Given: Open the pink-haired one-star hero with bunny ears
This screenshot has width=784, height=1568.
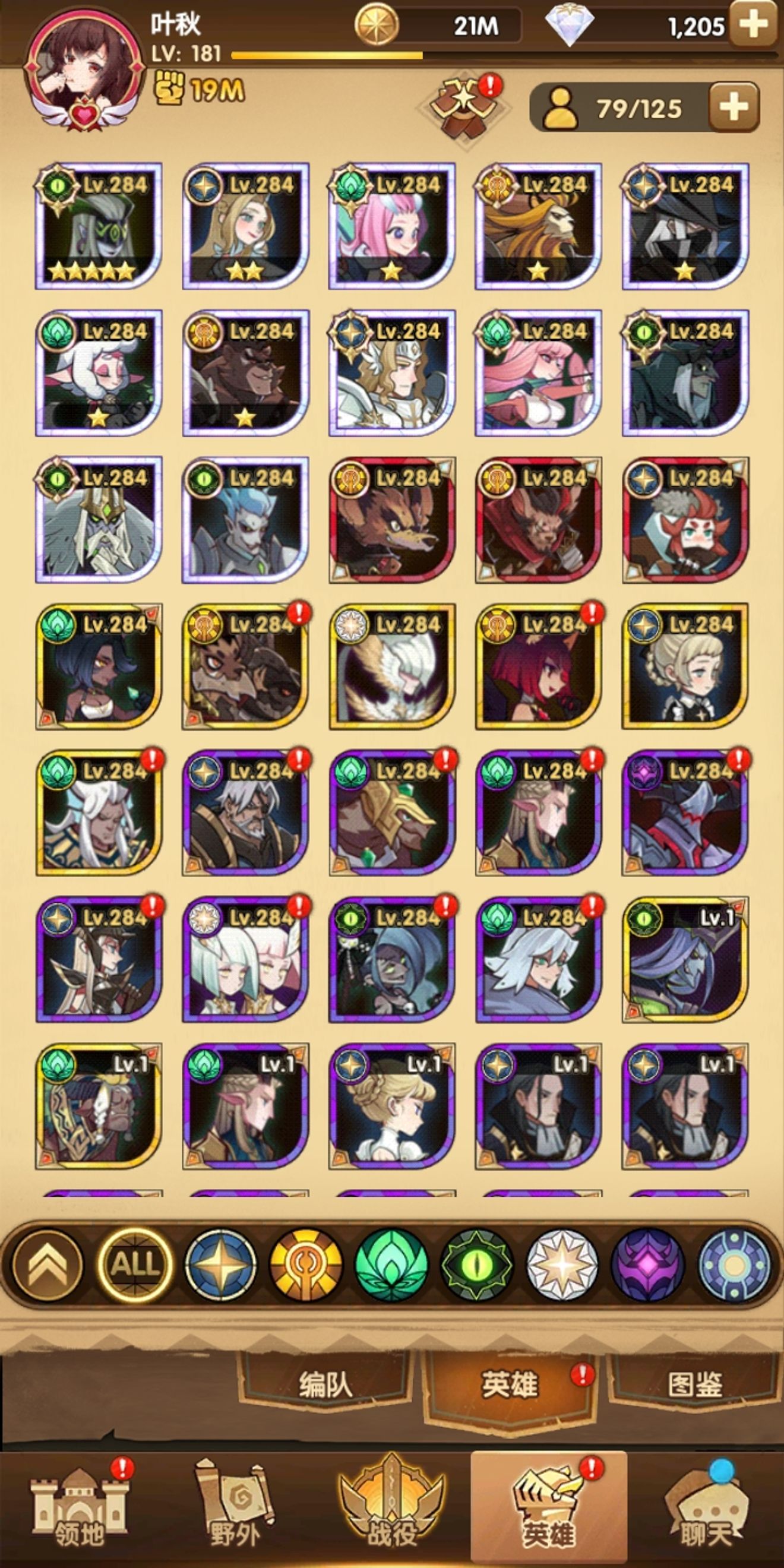Looking at the screenshot, I should pos(392,226).
